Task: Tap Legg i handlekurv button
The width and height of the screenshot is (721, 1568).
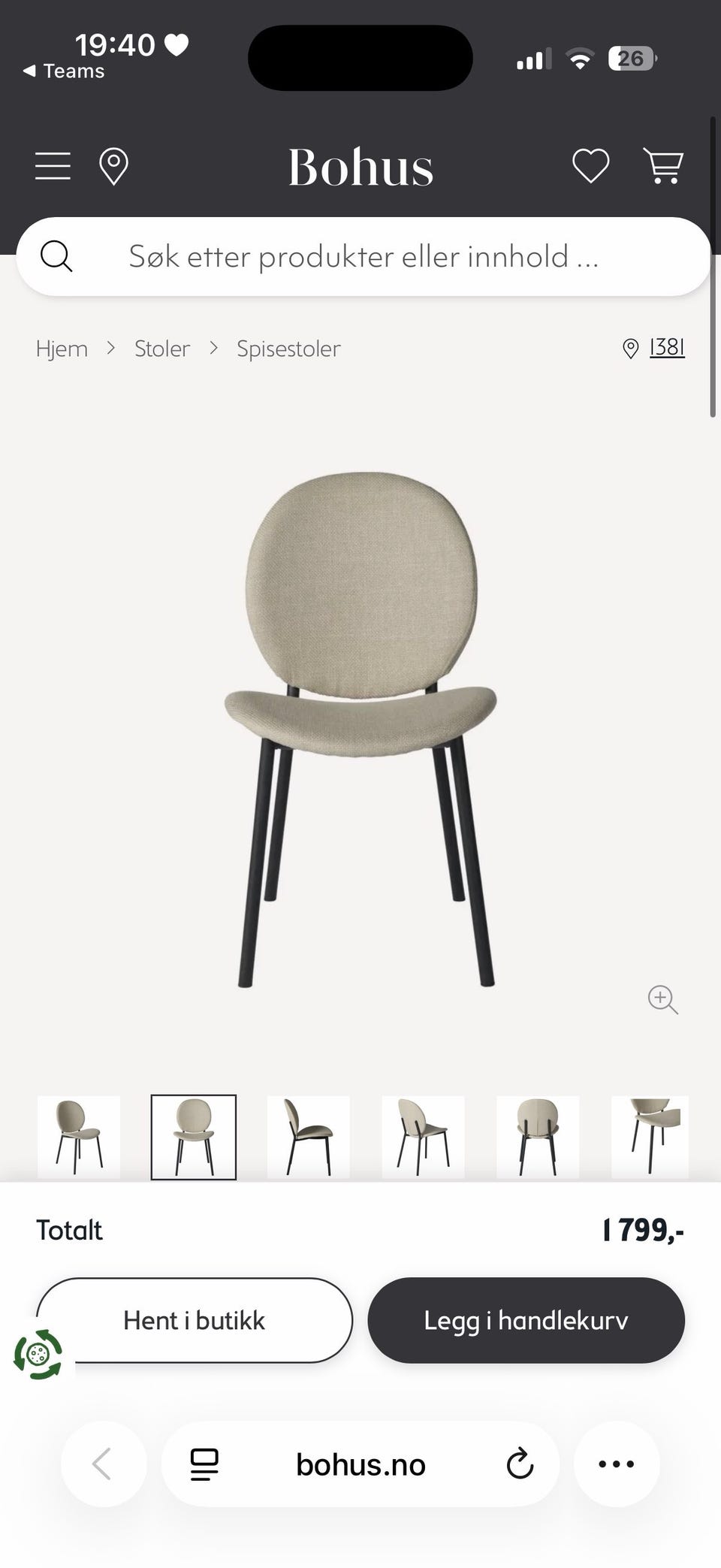Action: click(526, 1320)
